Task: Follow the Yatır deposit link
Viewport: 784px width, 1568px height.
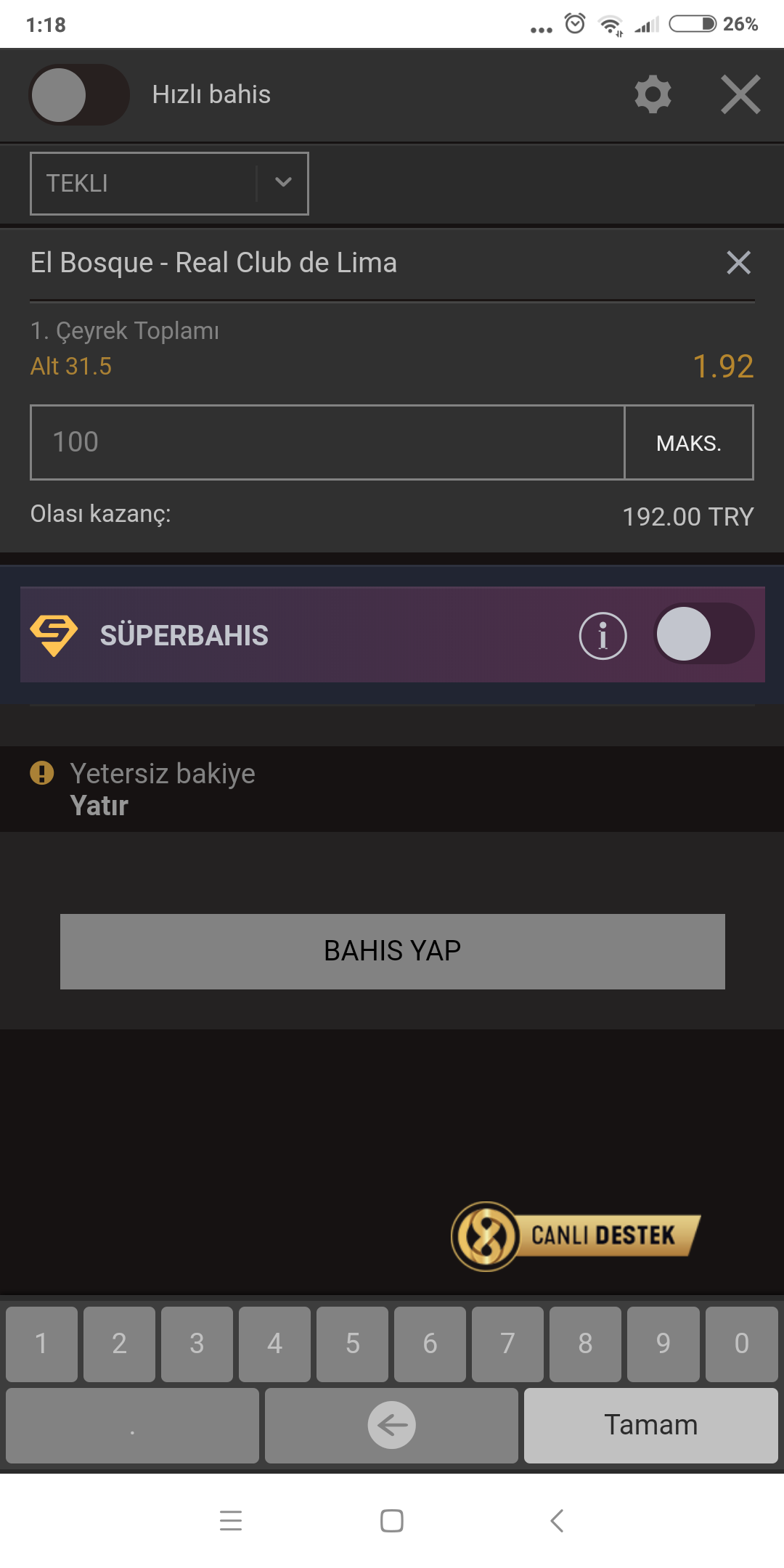Action: click(x=99, y=806)
